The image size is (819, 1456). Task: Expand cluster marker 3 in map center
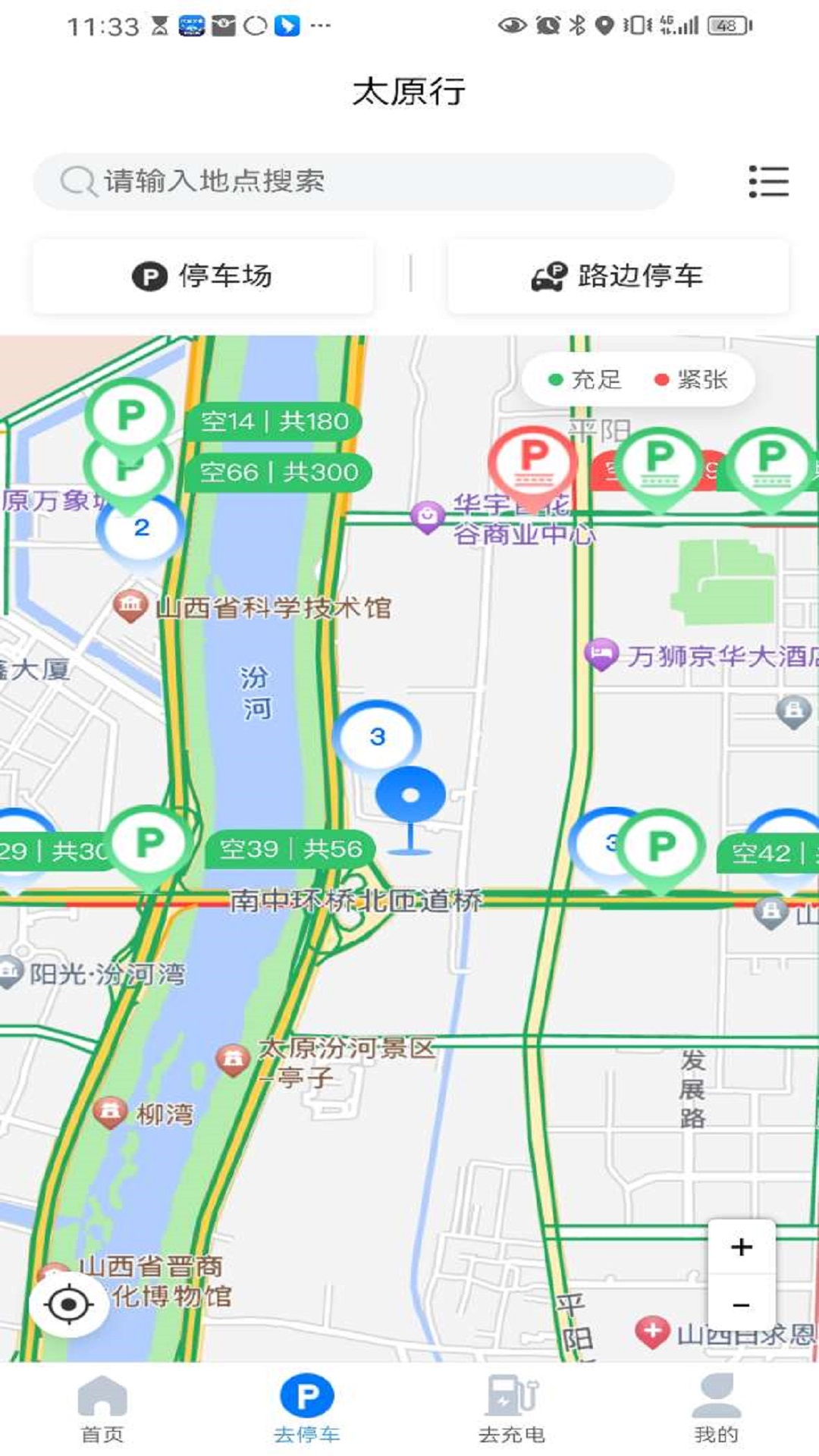[x=377, y=734]
